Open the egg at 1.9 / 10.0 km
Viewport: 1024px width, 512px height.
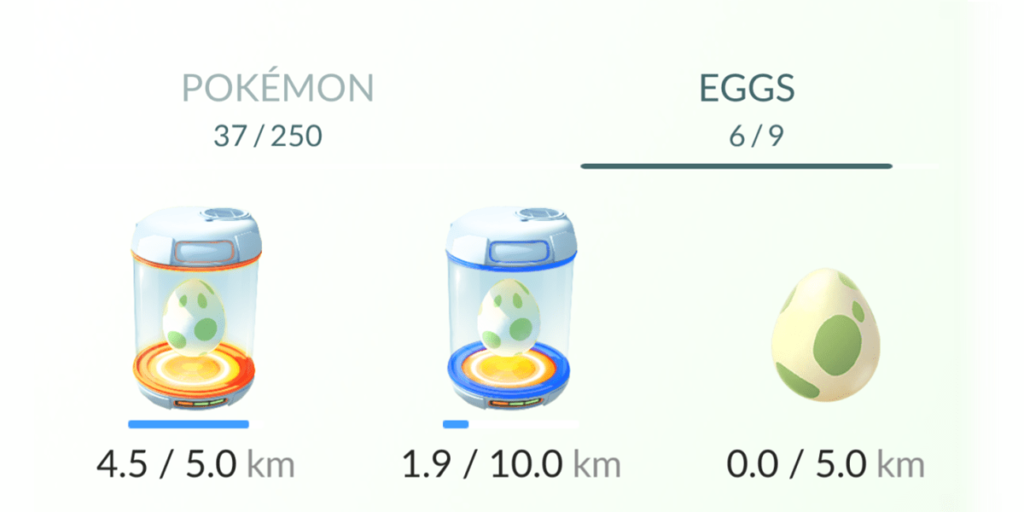[510, 310]
